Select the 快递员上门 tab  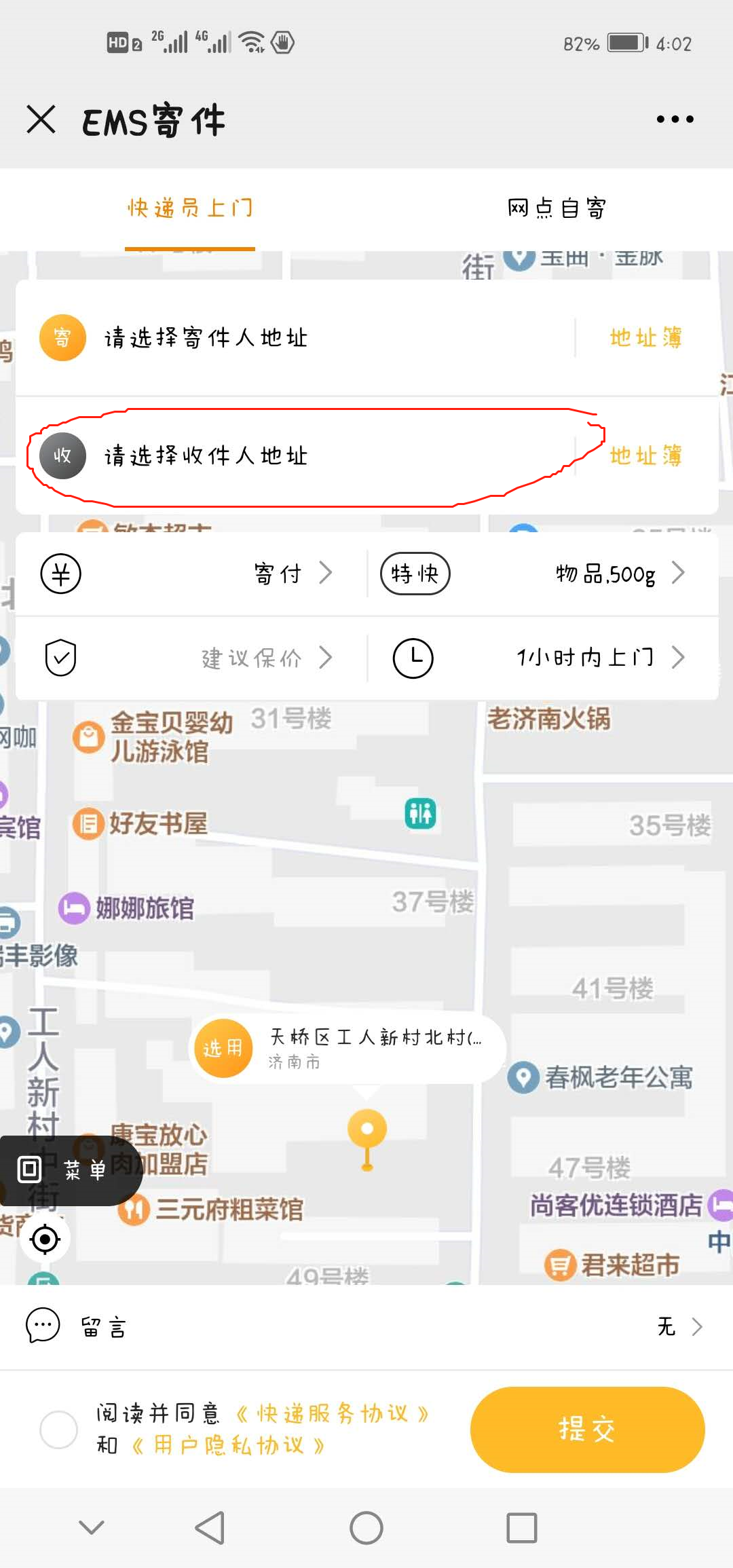[x=190, y=208]
